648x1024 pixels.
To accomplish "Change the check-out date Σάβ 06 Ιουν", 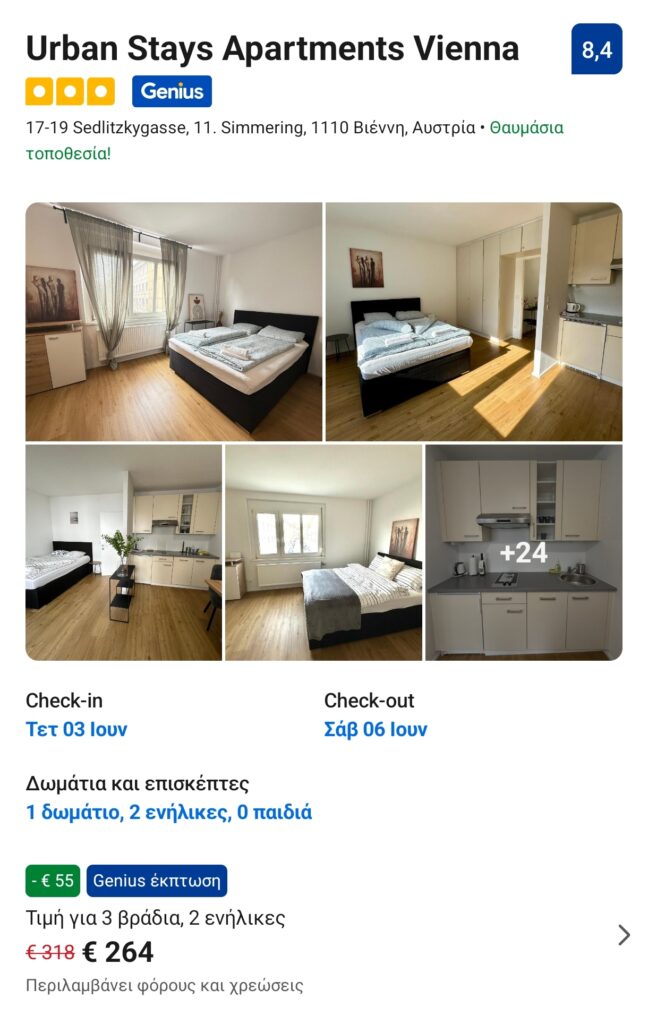I will coord(375,729).
